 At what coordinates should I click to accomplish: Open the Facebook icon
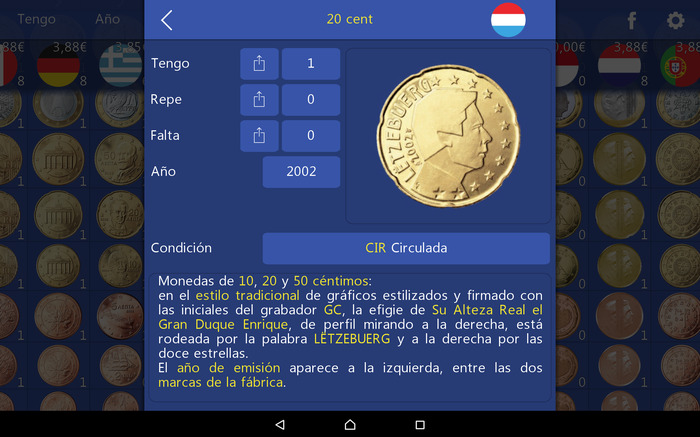pyautogui.click(x=632, y=20)
